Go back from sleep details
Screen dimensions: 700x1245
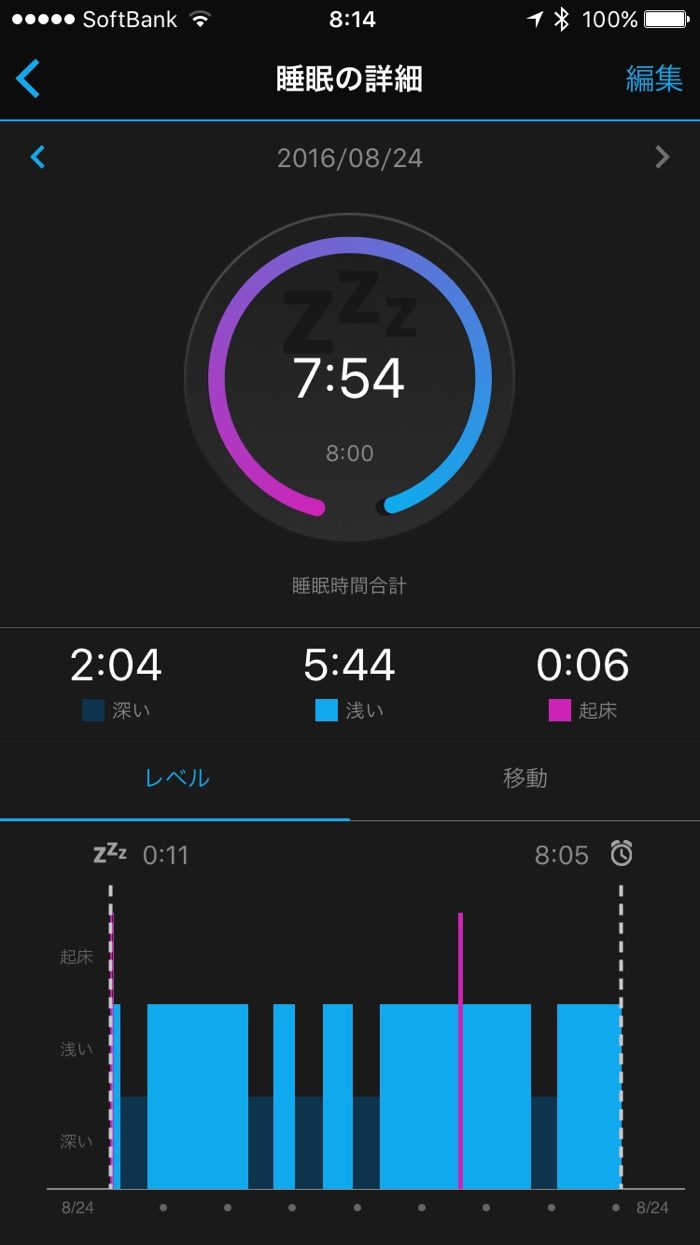pyautogui.click(x=28, y=79)
